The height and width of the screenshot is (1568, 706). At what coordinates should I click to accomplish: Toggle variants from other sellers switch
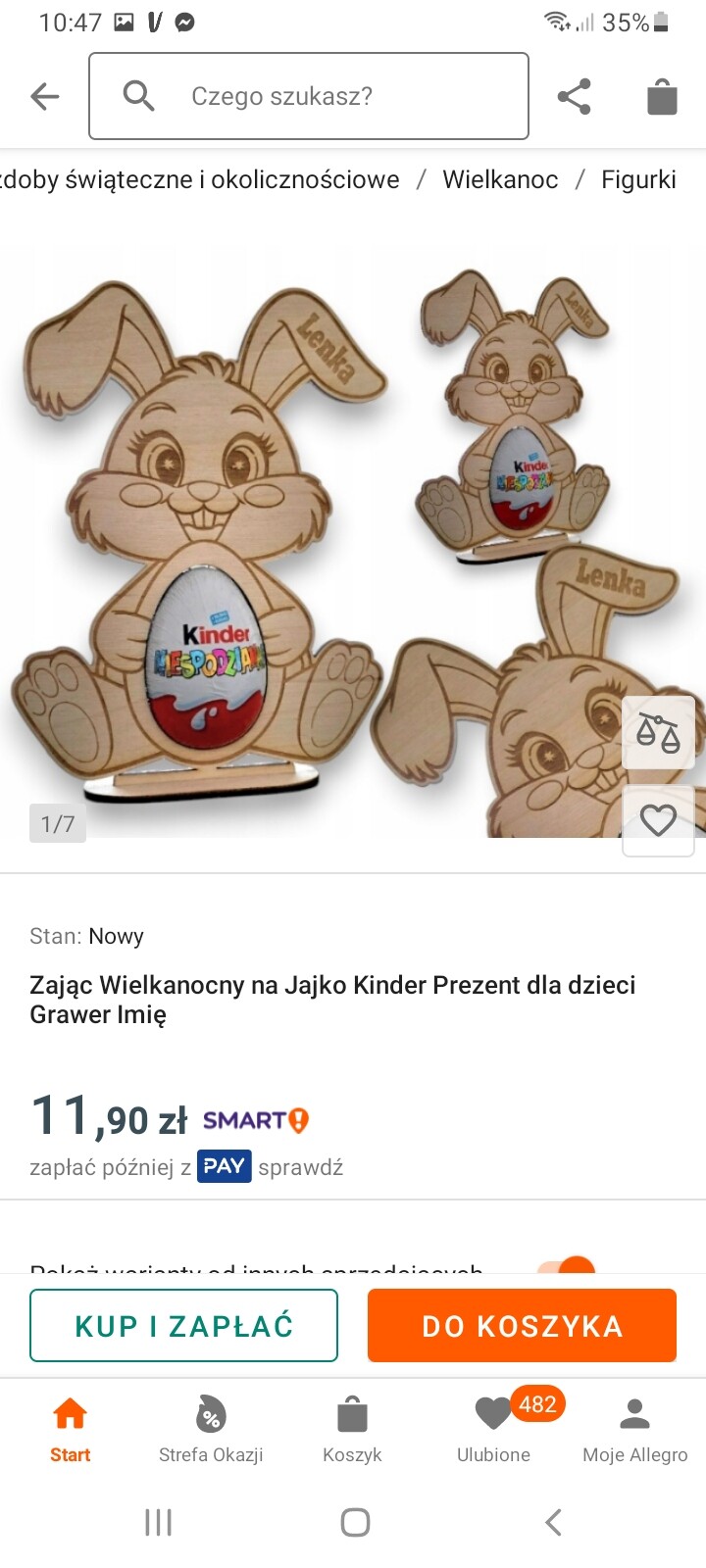(567, 1265)
